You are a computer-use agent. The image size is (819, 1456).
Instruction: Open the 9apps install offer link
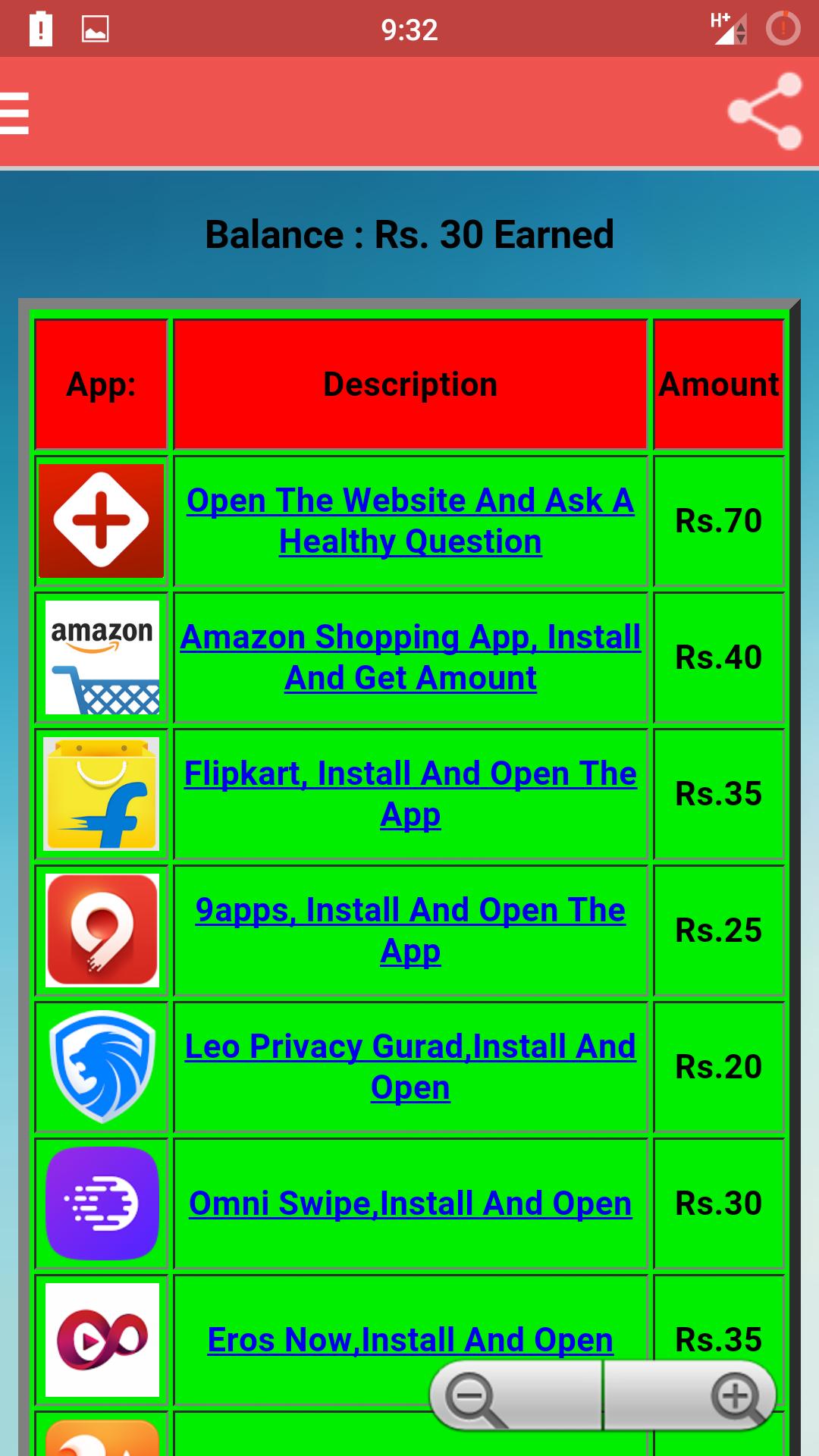click(409, 930)
